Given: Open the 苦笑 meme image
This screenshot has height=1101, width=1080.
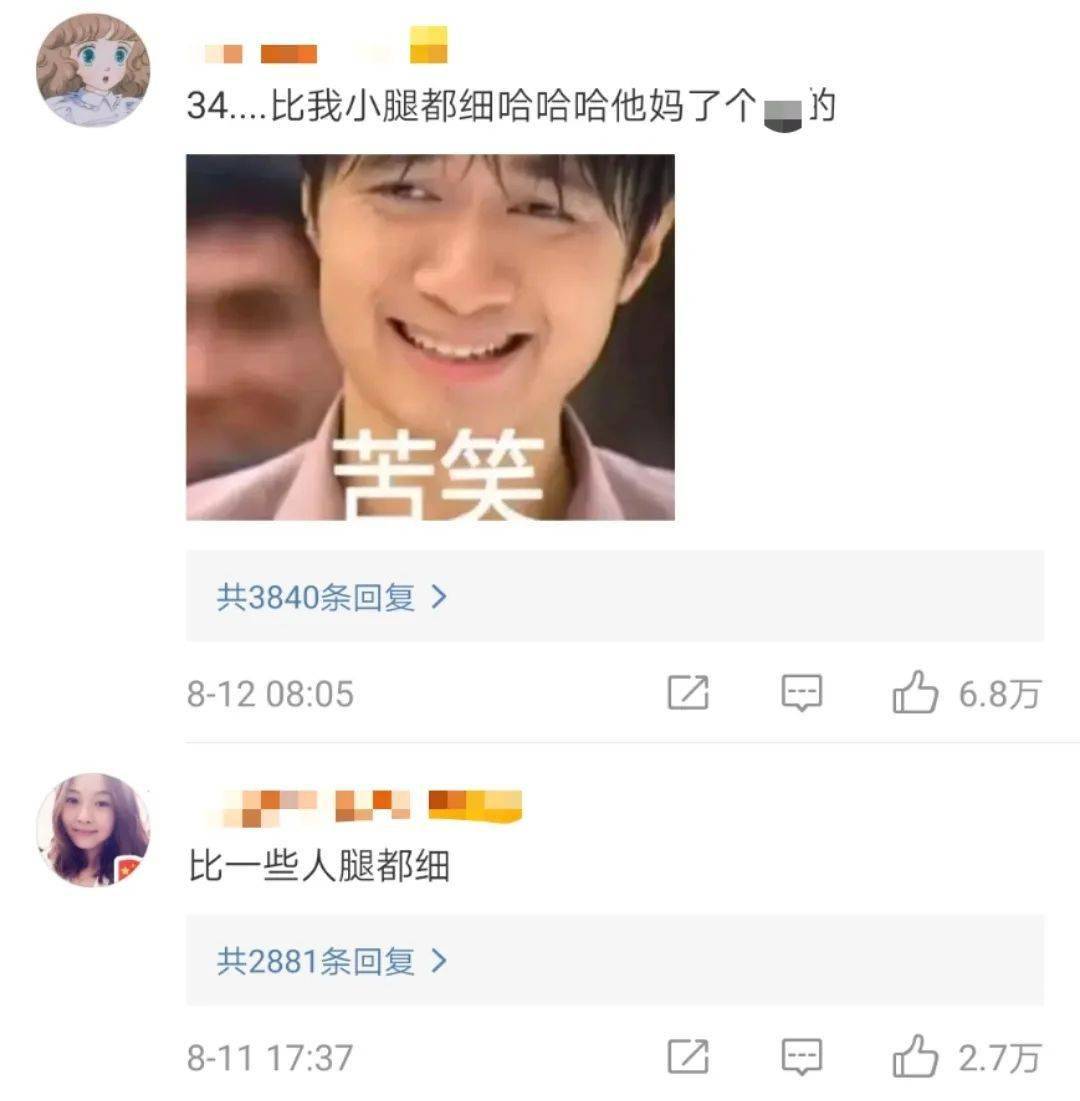Looking at the screenshot, I should [x=430, y=337].
